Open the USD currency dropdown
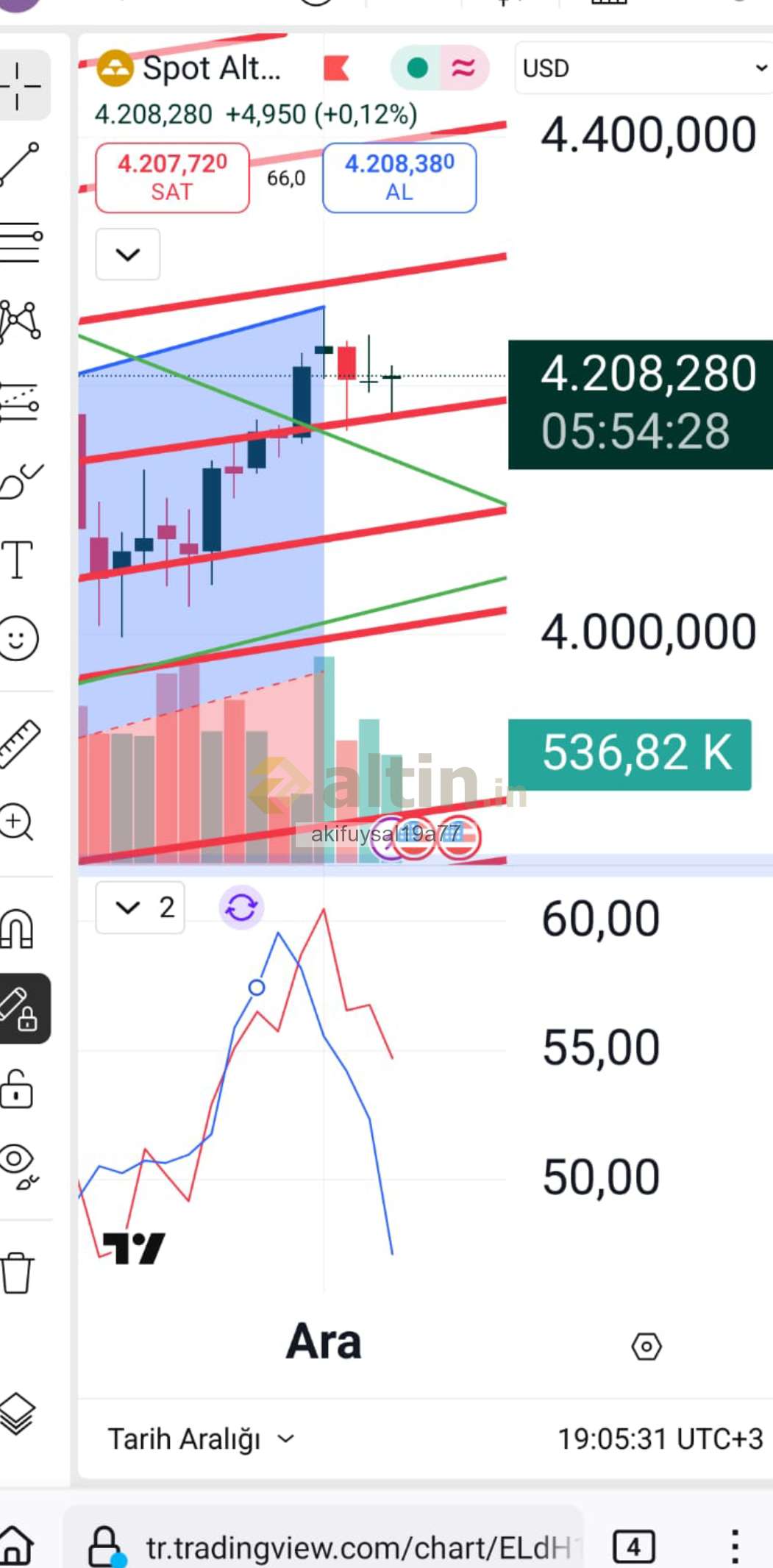Image resolution: width=773 pixels, height=1568 pixels. [x=644, y=68]
